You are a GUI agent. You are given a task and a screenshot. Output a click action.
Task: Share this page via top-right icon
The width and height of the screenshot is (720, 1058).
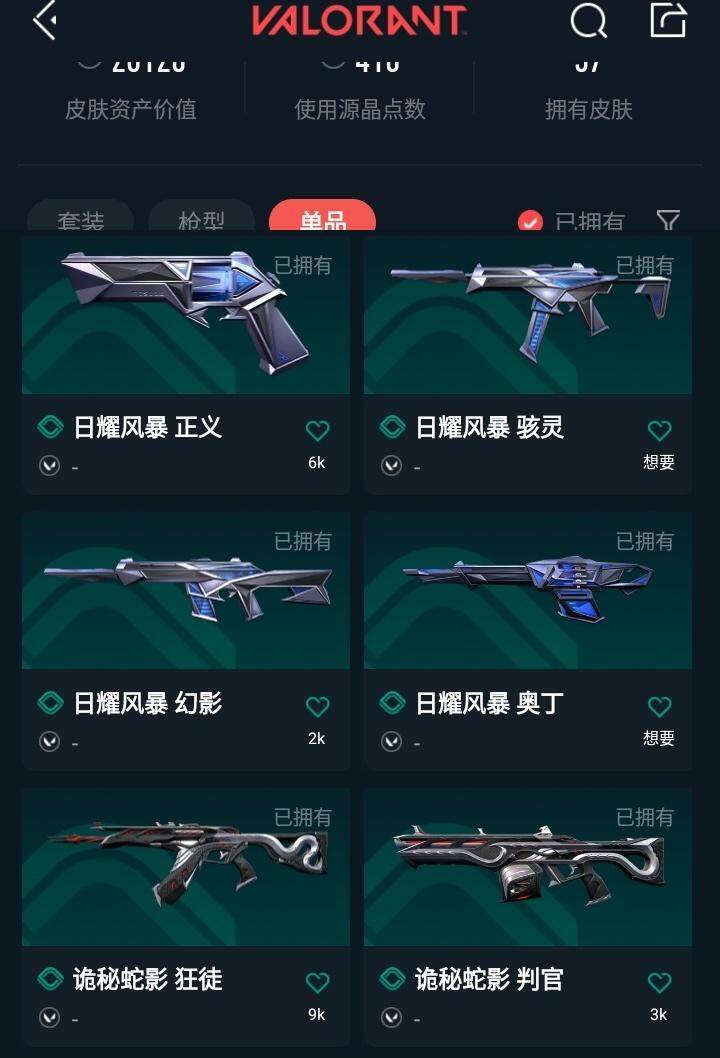click(668, 20)
